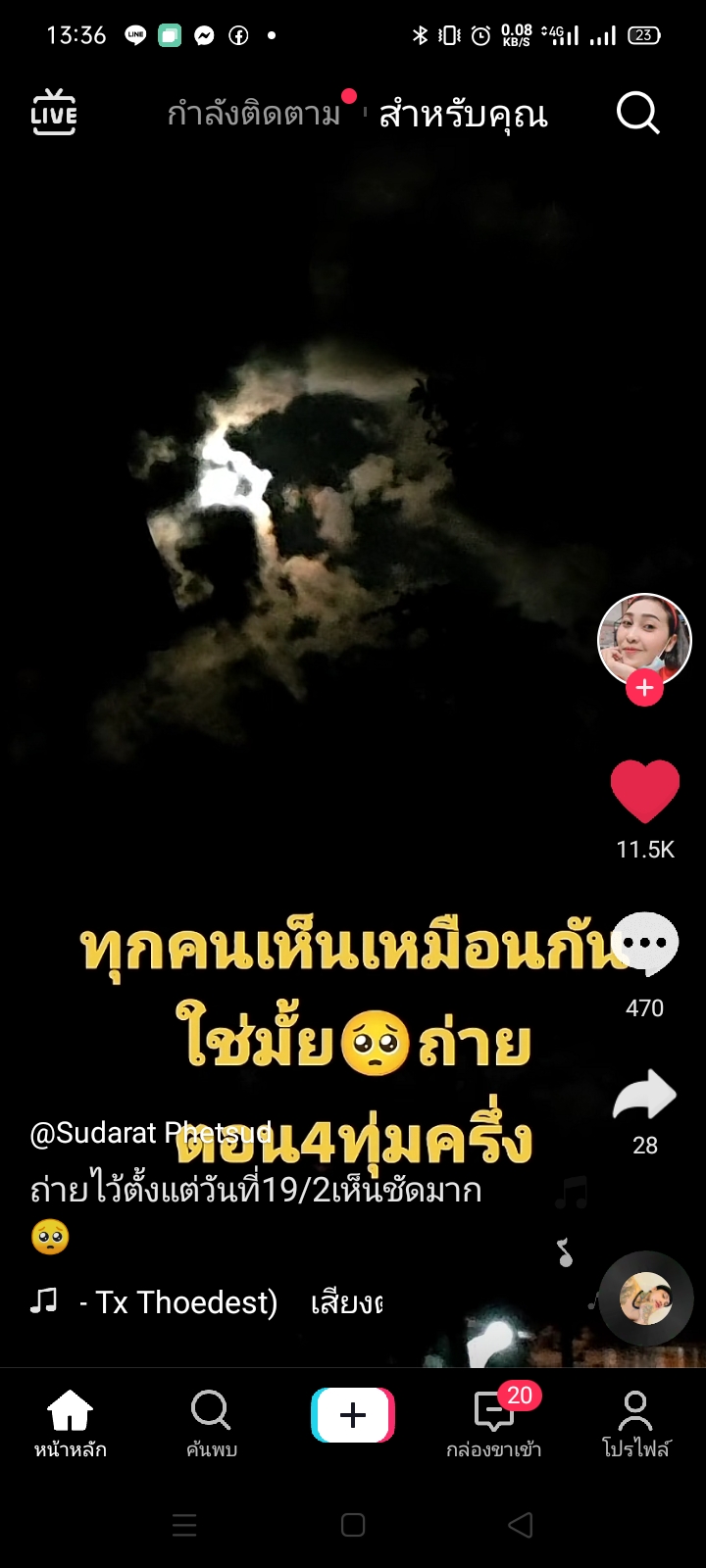This screenshot has height=1568, width=706.
Task: Open the comments on this video
Action: [644, 943]
